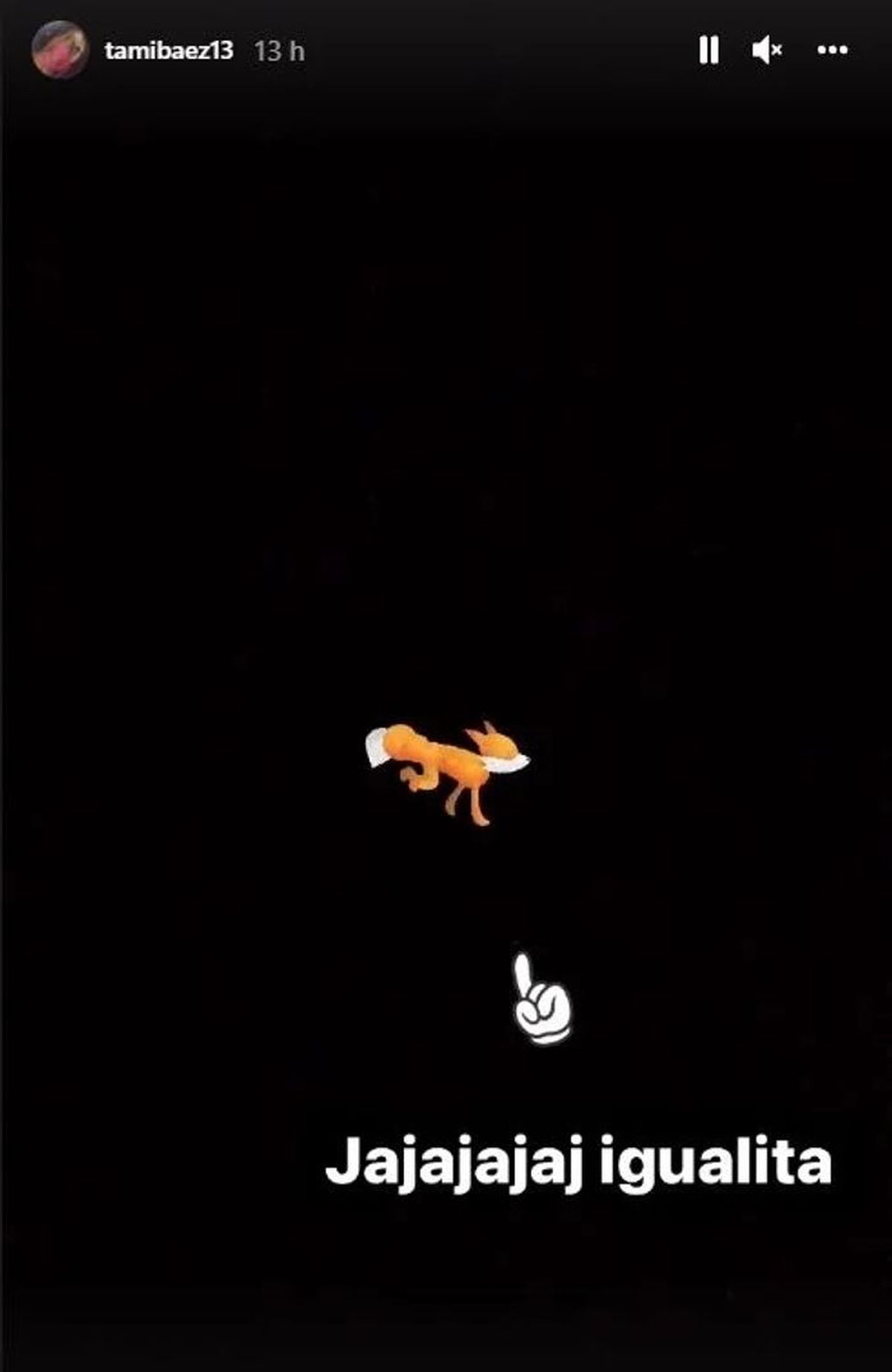Tap the tamibaez13 username
This screenshot has height=1372, width=892.
(x=169, y=51)
